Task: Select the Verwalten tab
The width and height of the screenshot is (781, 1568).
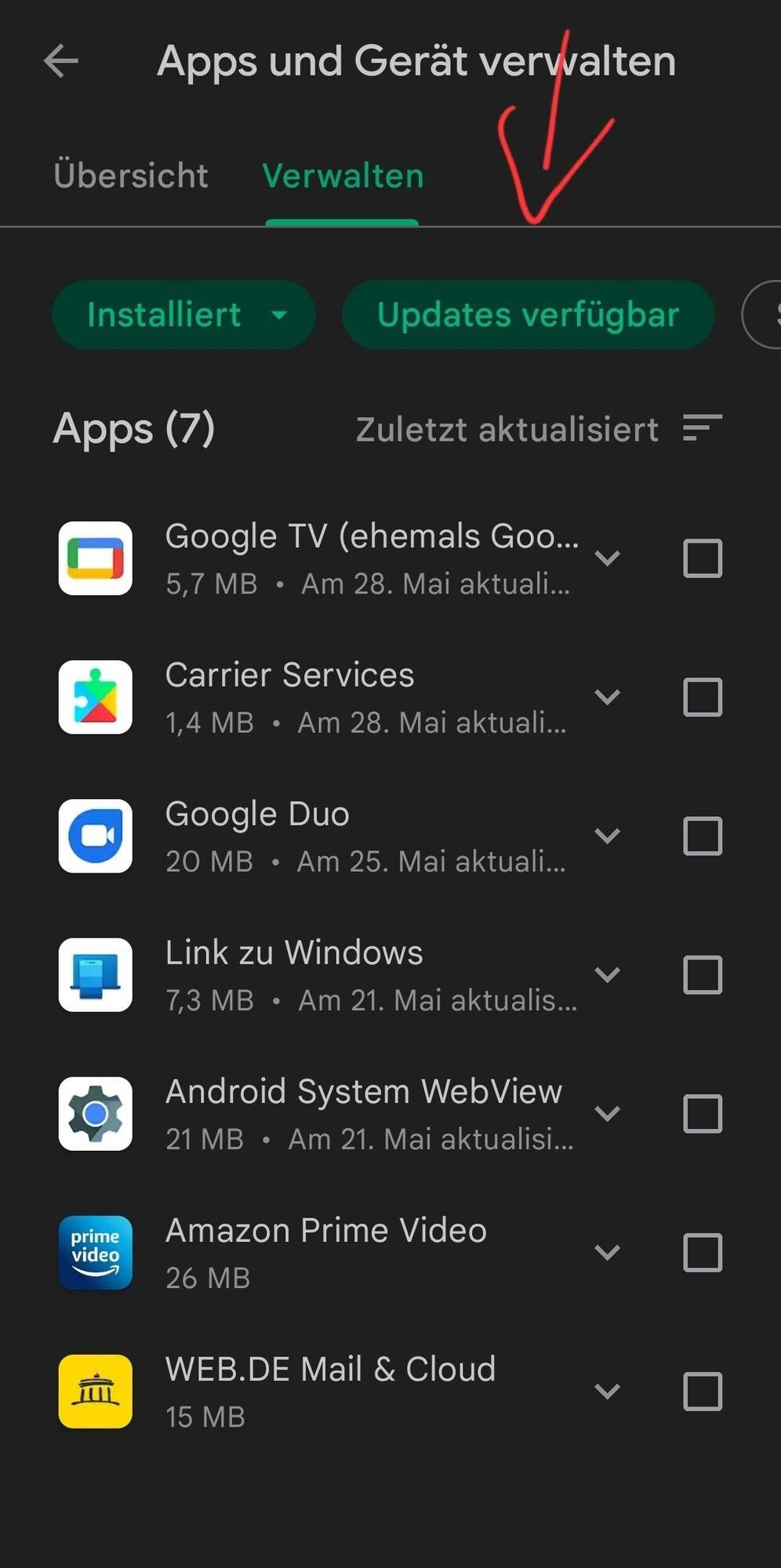Action: click(x=343, y=176)
